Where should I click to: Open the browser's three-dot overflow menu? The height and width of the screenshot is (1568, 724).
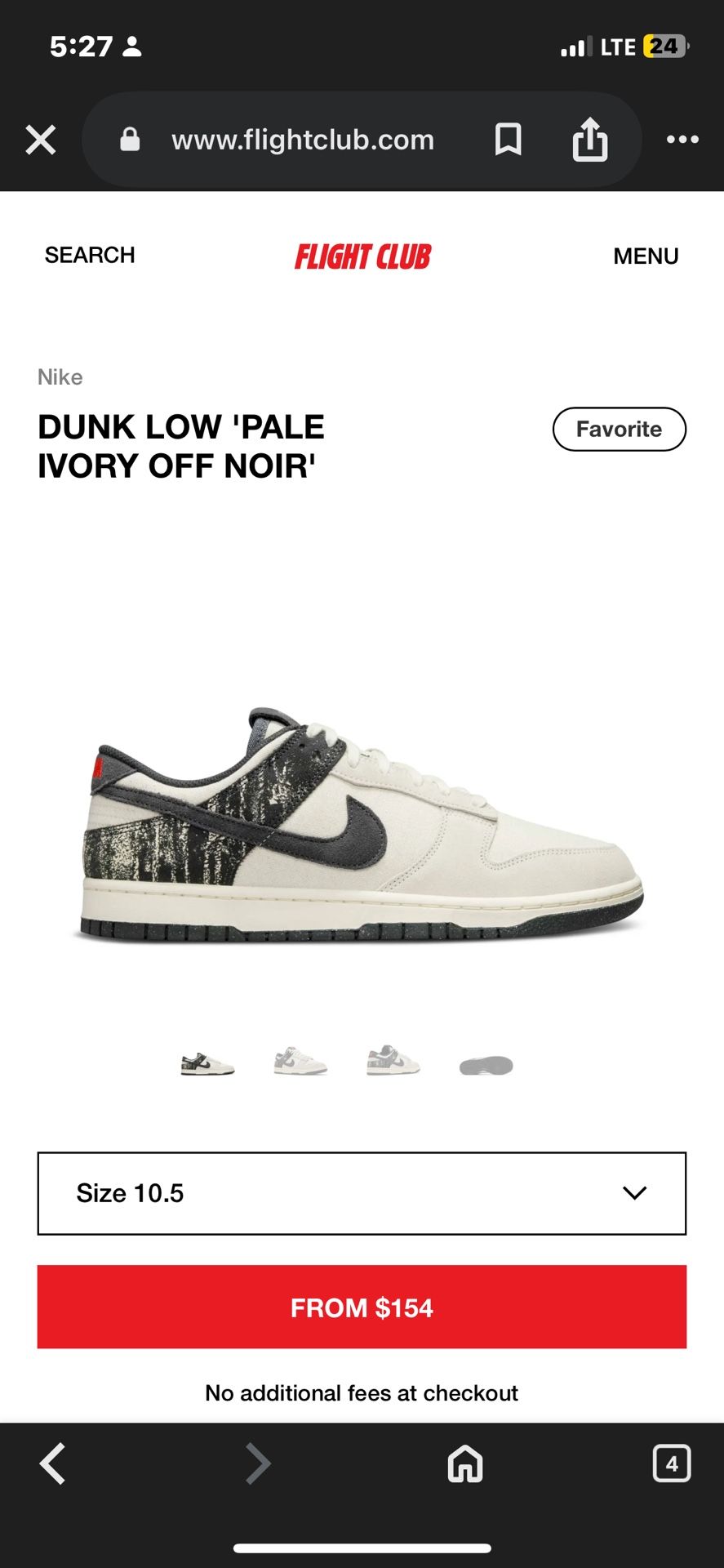point(682,140)
